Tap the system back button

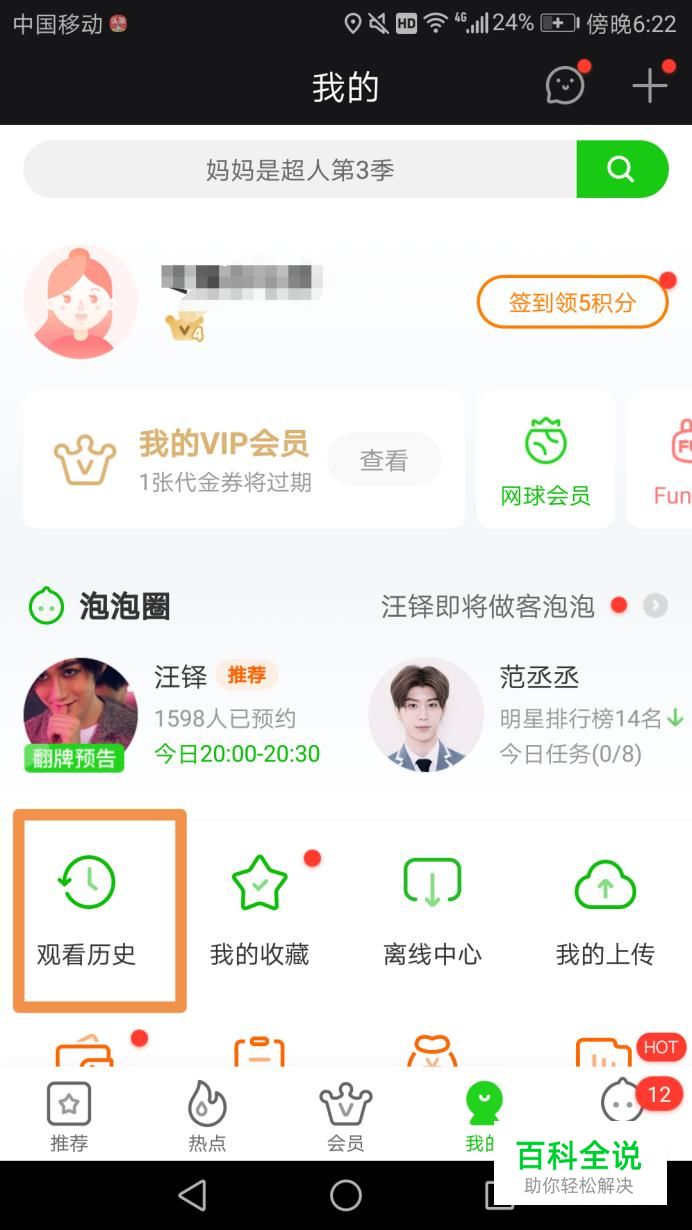point(192,1195)
